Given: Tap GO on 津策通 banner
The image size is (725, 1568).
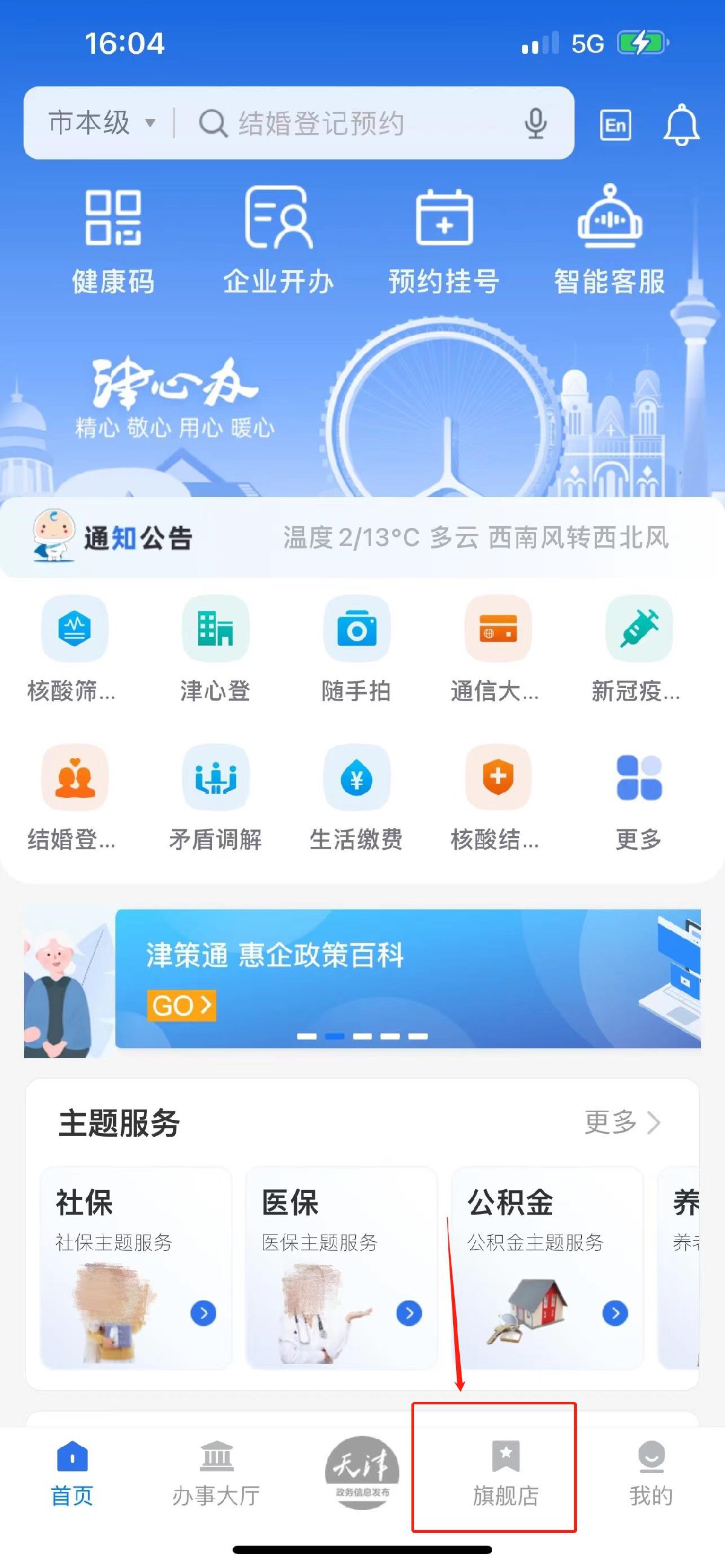Looking at the screenshot, I should [x=181, y=1005].
